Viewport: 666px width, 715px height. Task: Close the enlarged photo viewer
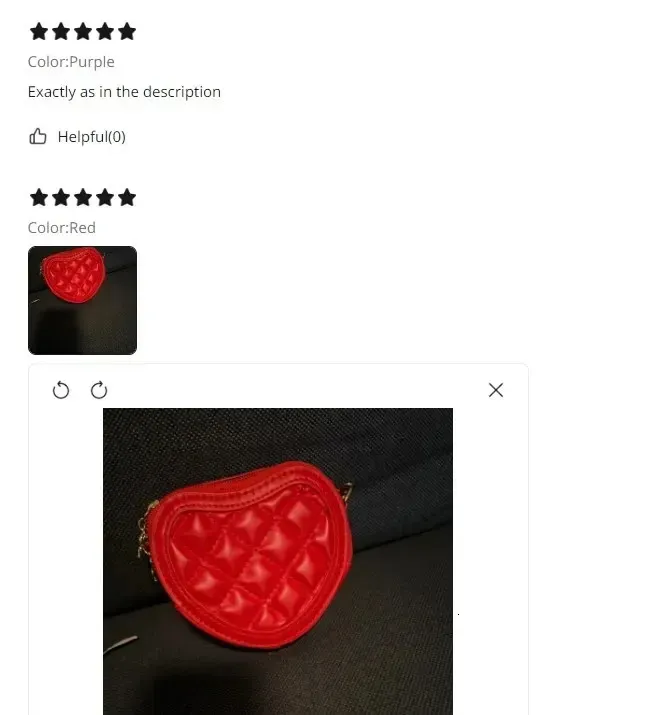point(495,390)
